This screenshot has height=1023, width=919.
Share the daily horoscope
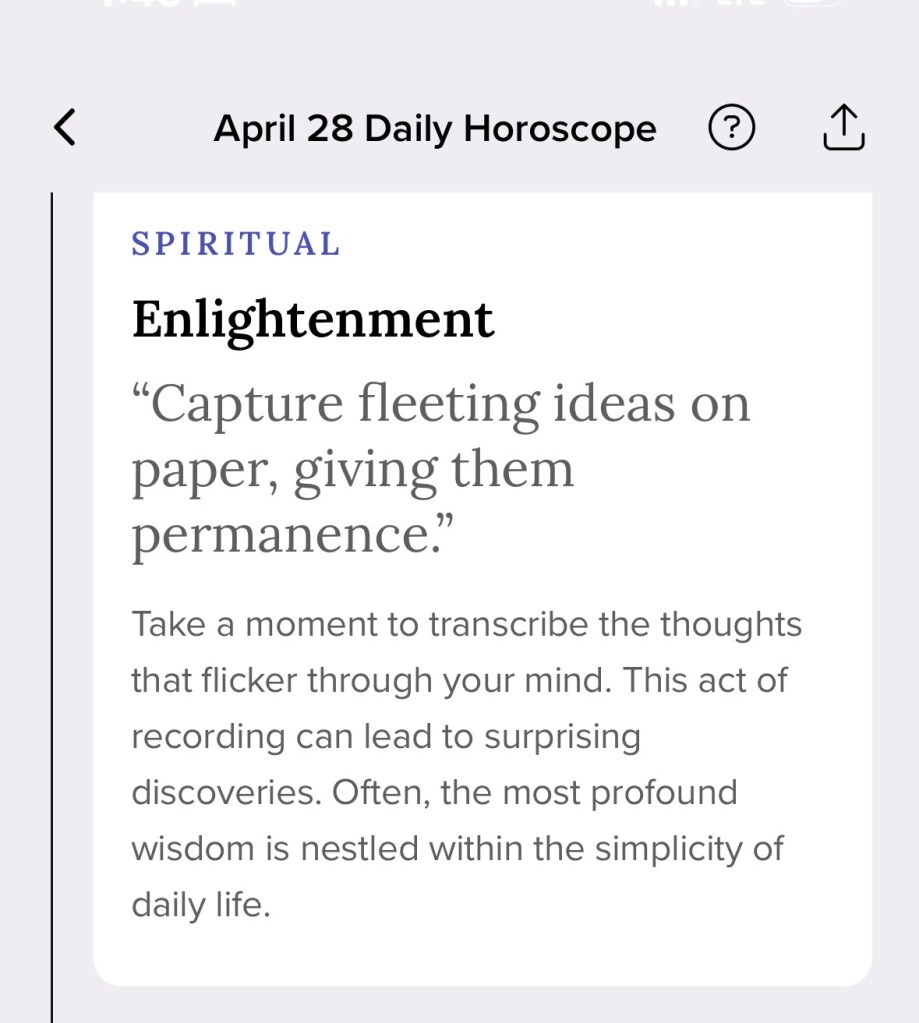(x=843, y=127)
